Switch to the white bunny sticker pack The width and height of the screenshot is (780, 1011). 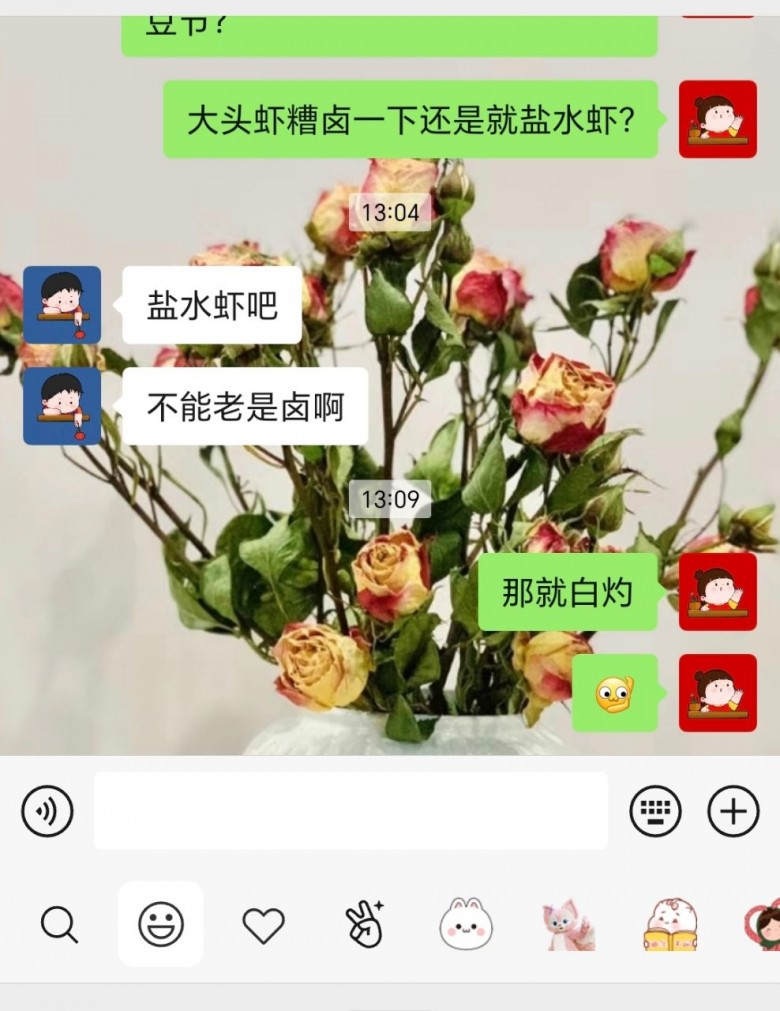click(466, 924)
